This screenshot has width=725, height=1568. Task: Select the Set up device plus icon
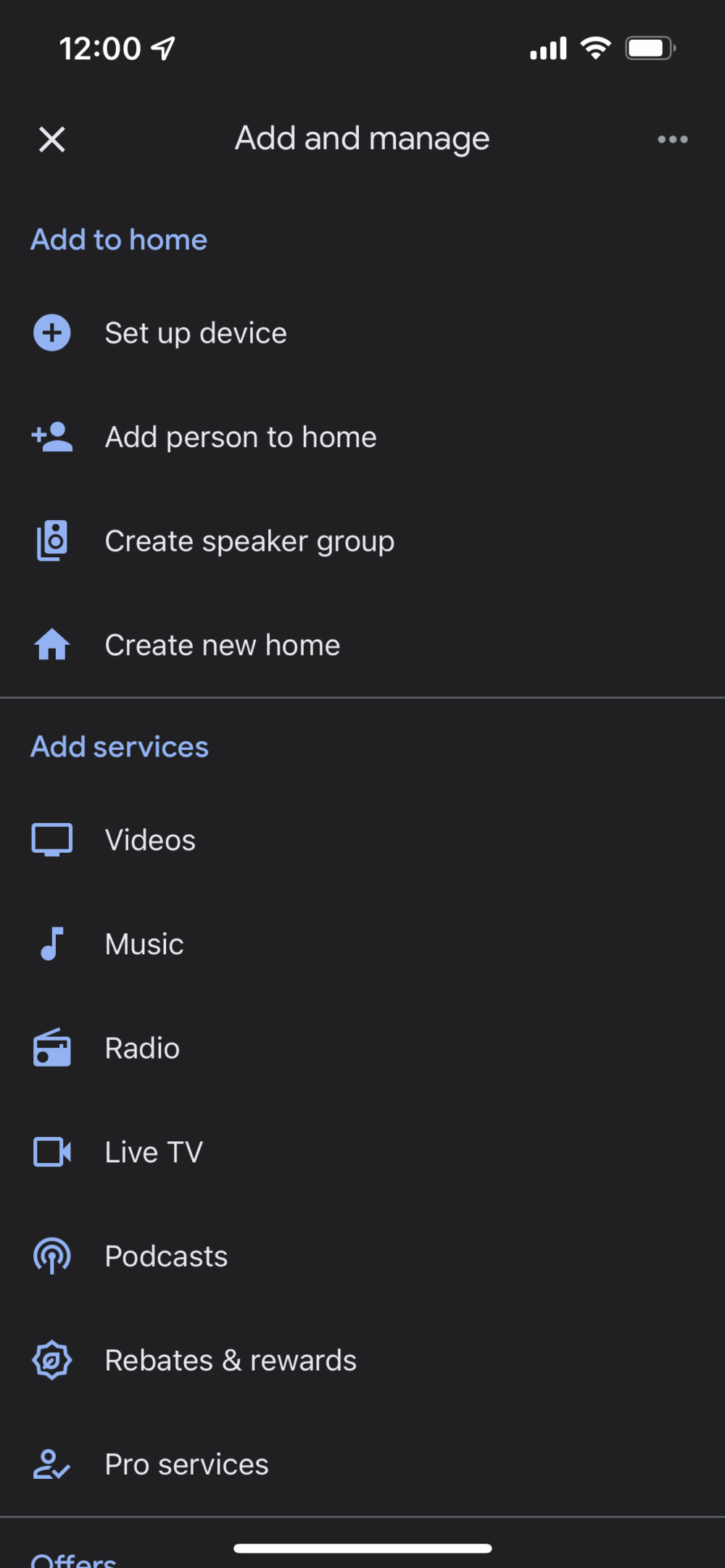click(x=51, y=333)
